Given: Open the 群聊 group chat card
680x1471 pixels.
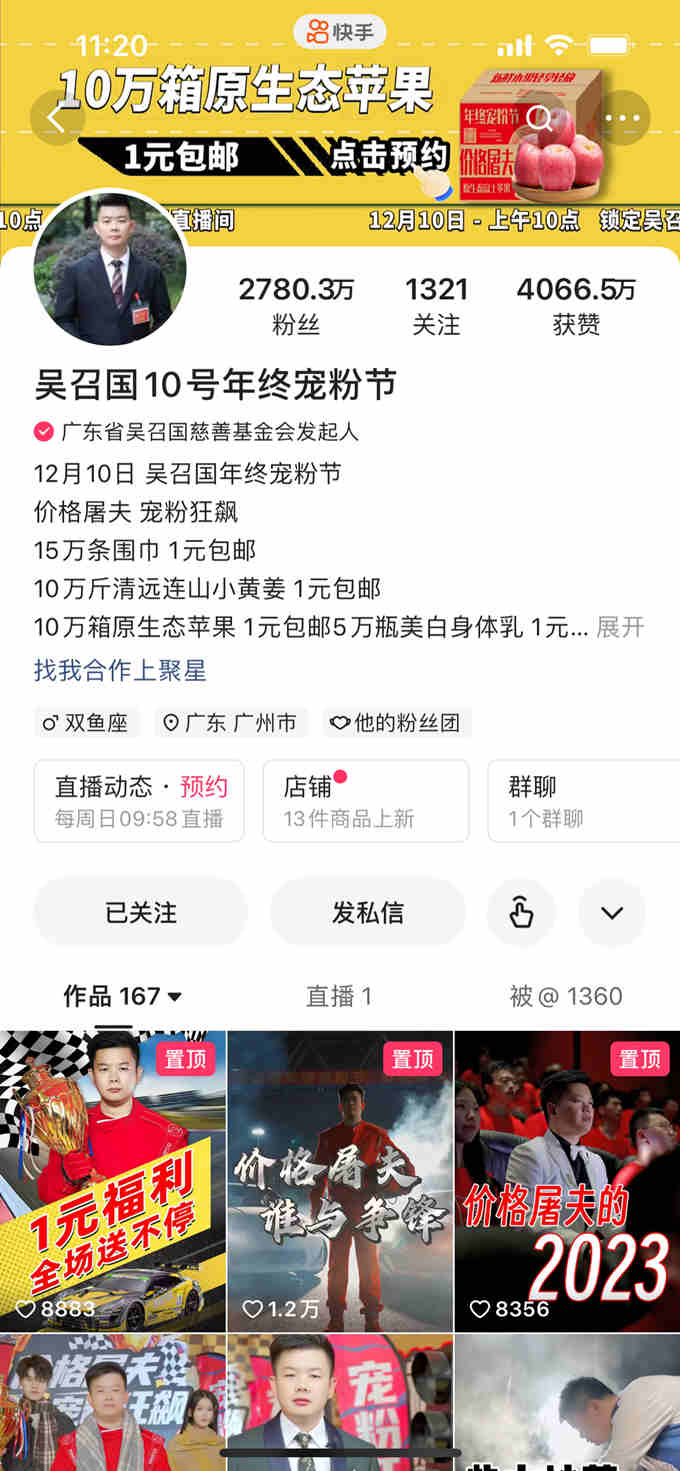Looking at the screenshot, I should (580, 801).
